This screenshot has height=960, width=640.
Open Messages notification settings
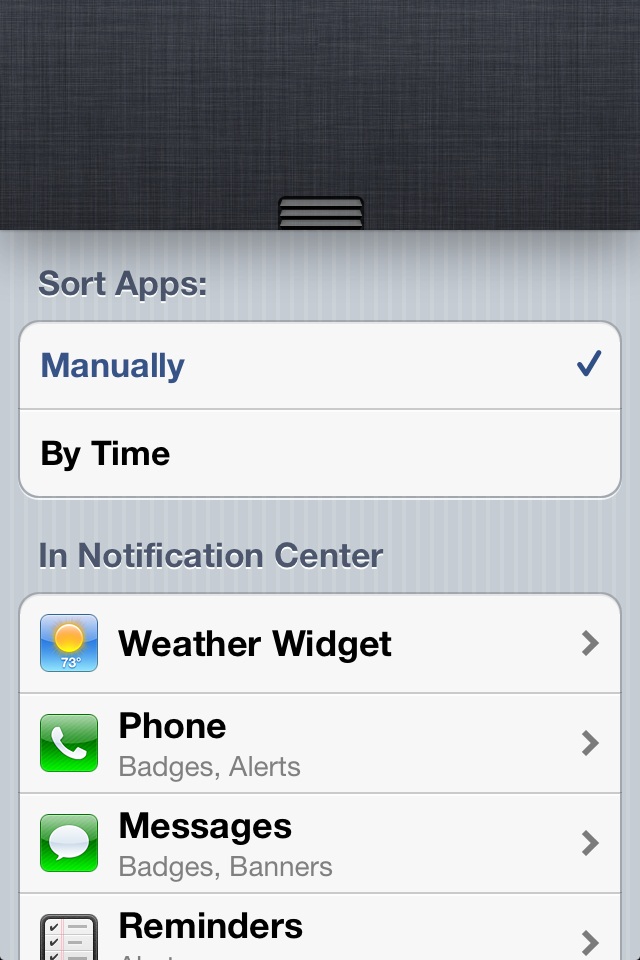tap(320, 843)
